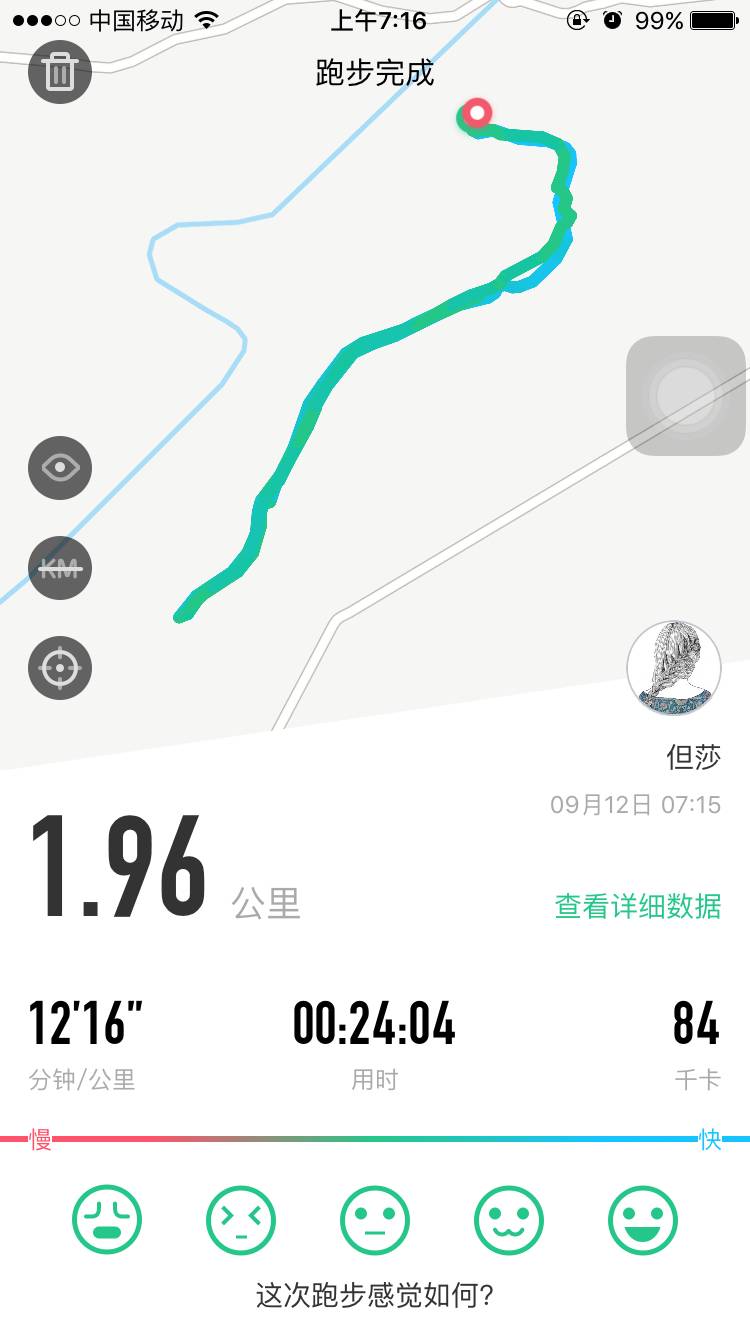Rate the run with the happiest face
The width and height of the screenshot is (750, 1334).
coord(643,1220)
